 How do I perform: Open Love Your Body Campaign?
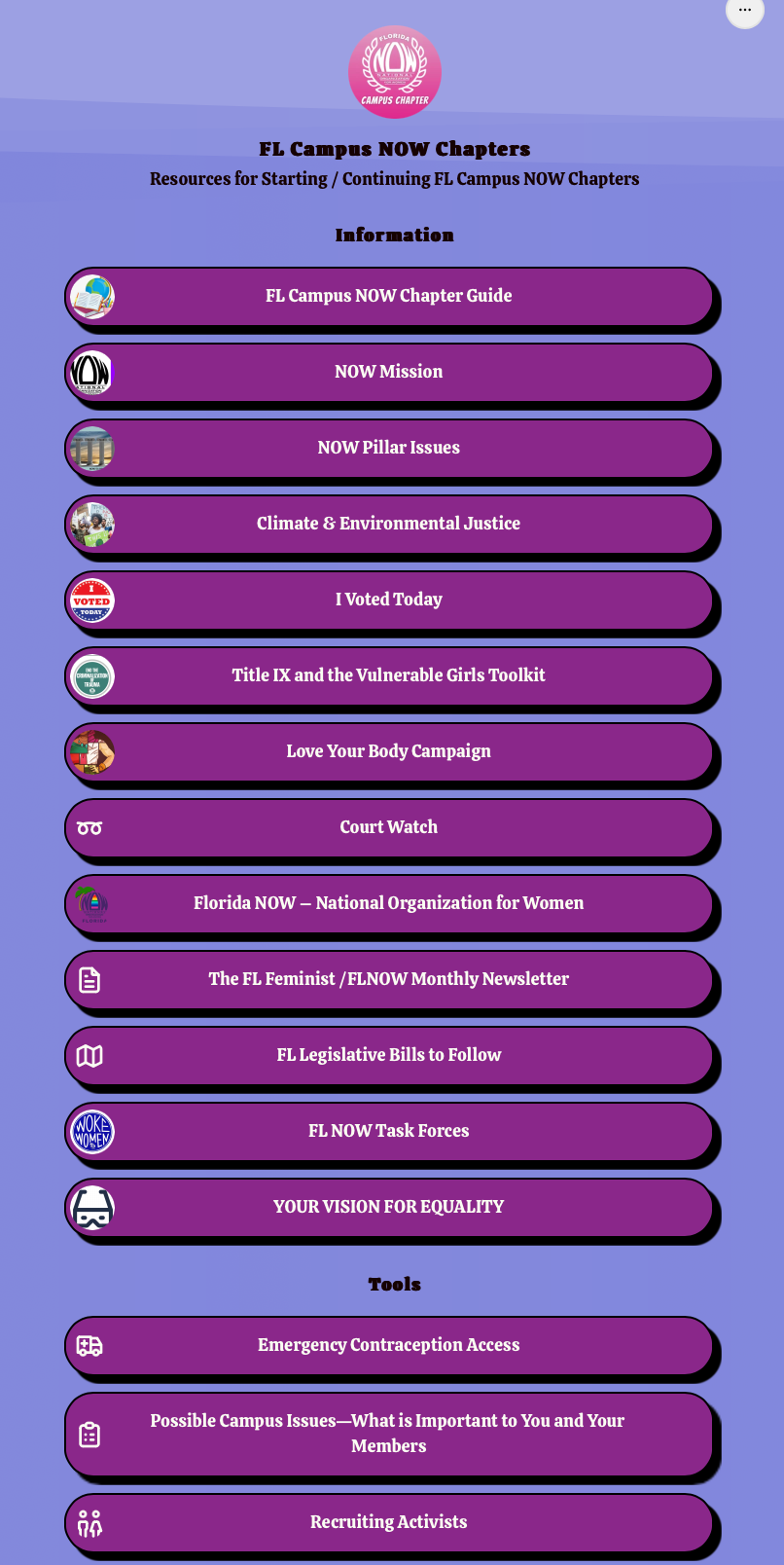389,751
